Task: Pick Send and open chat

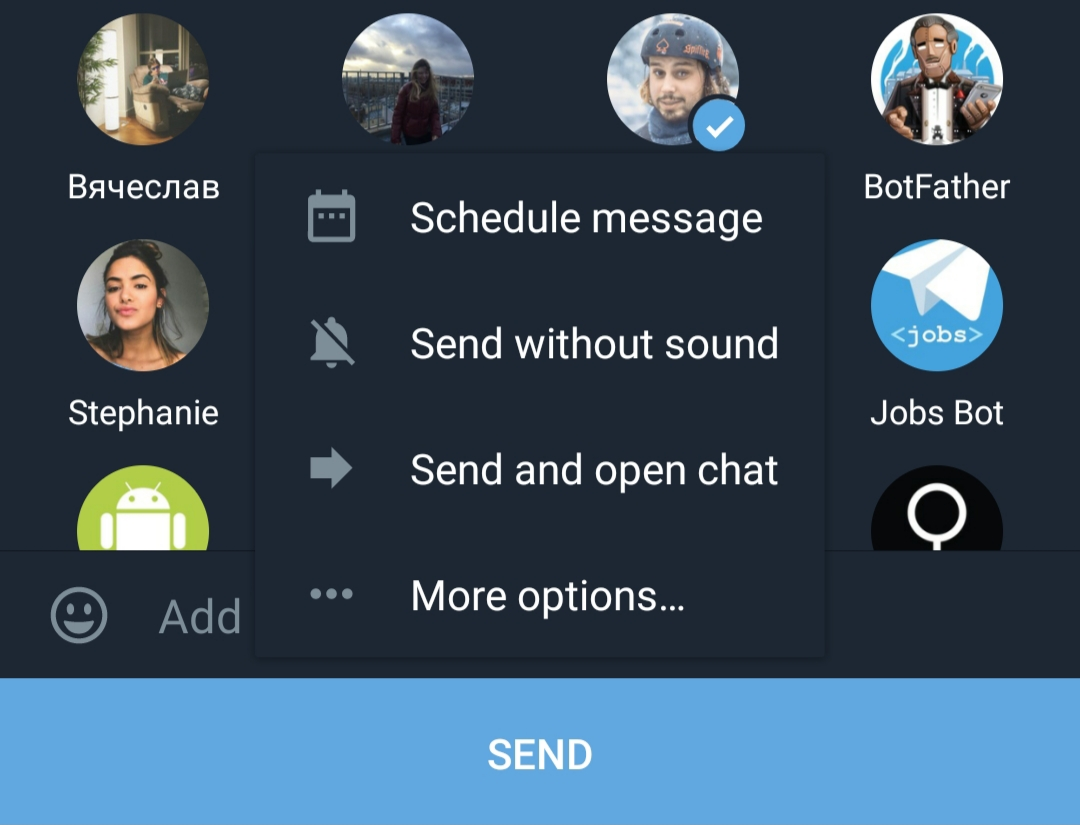Action: point(540,470)
